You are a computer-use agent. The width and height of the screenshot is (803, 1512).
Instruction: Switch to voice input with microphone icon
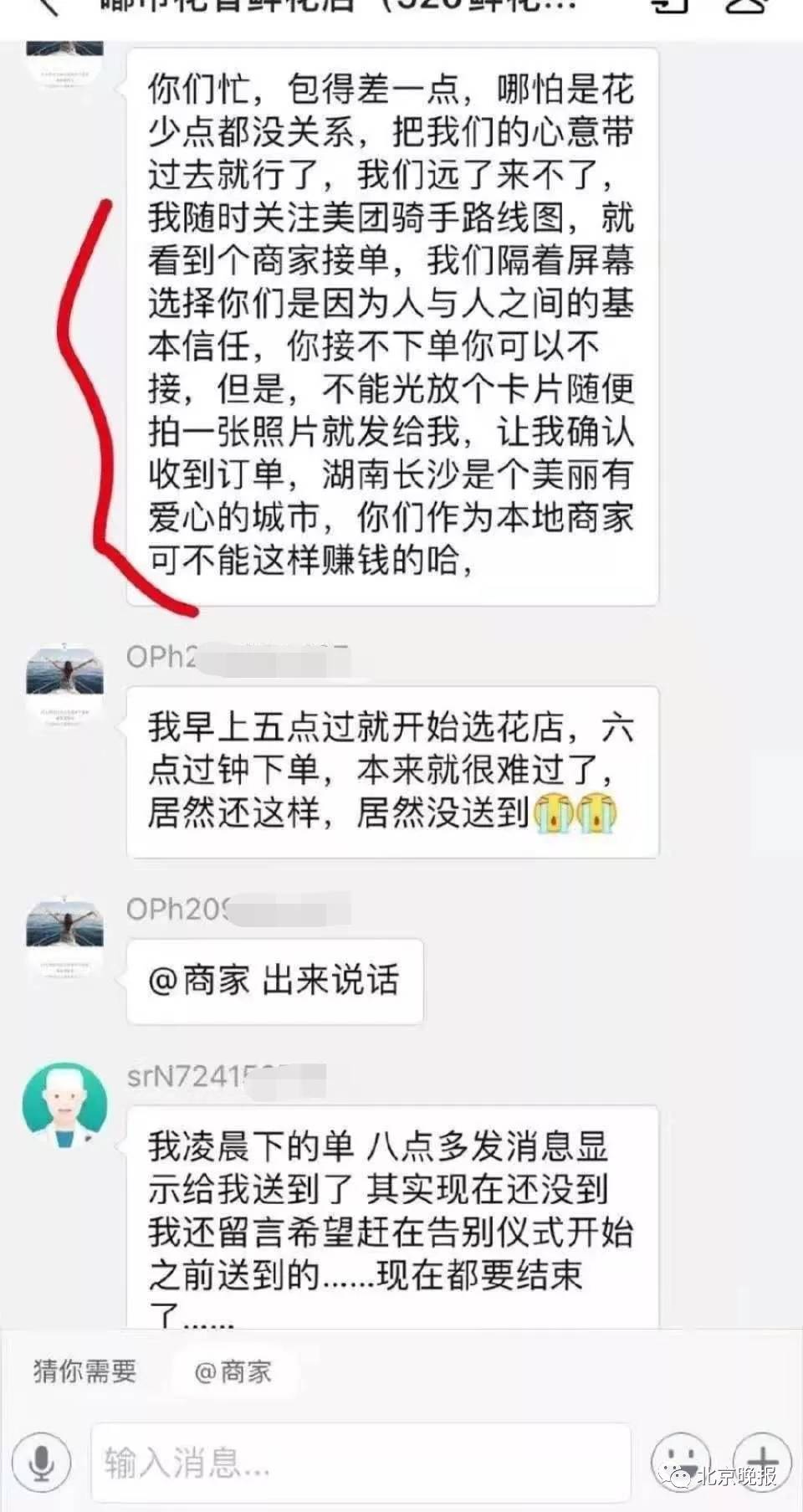[x=42, y=1462]
